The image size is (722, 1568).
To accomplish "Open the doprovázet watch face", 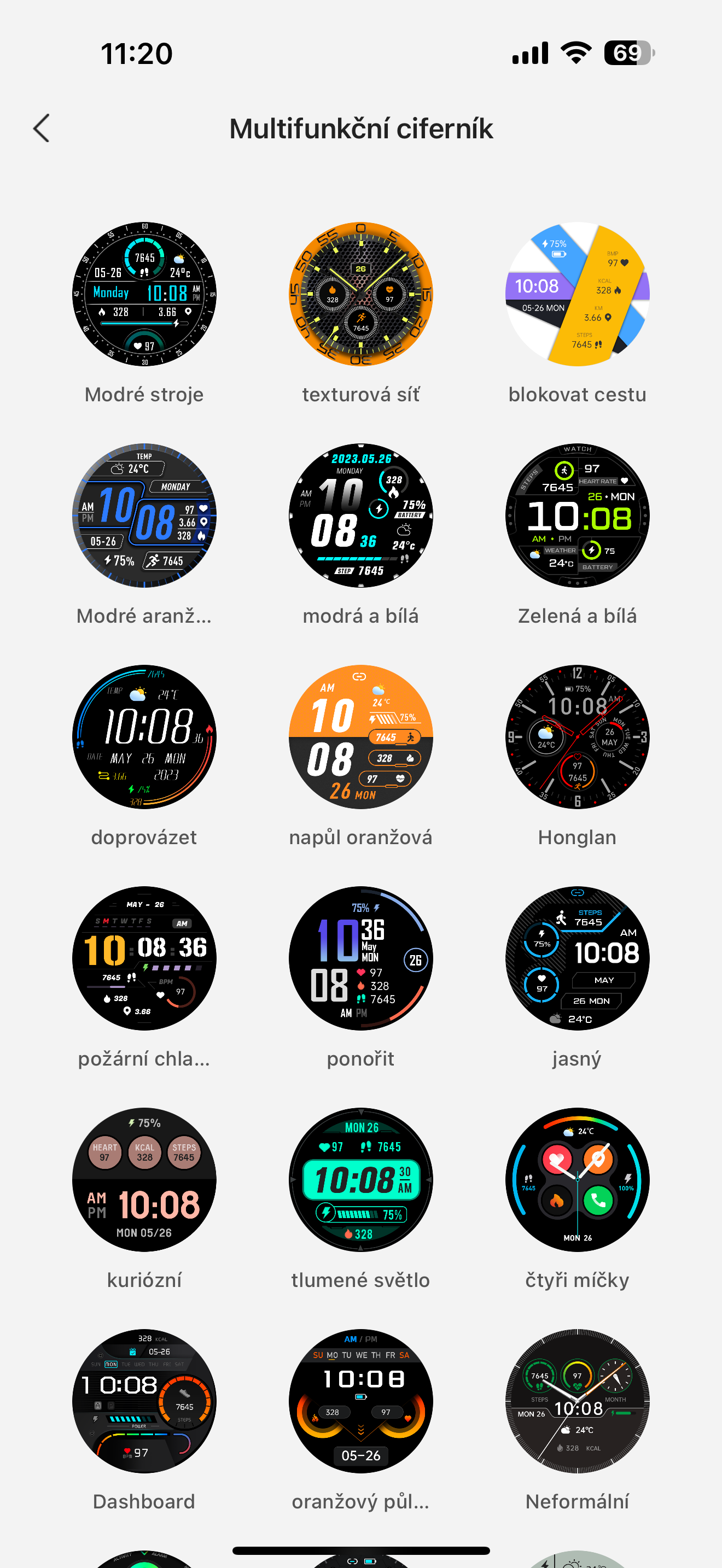I will [144, 736].
